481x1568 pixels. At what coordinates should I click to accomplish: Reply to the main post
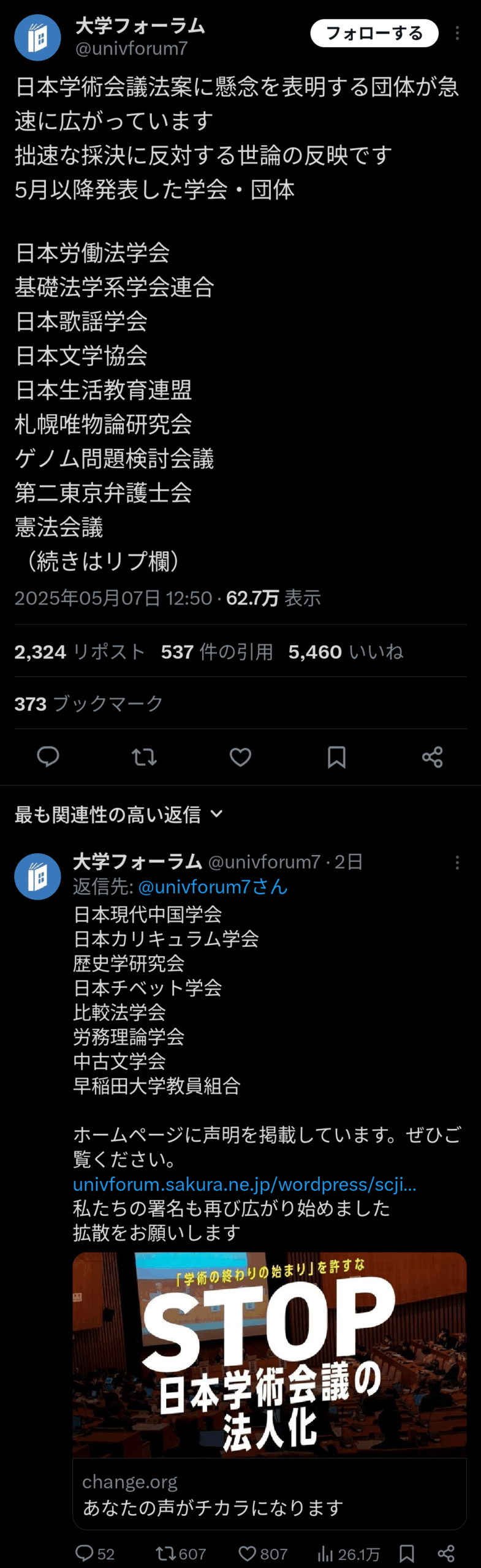pos(48,757)
